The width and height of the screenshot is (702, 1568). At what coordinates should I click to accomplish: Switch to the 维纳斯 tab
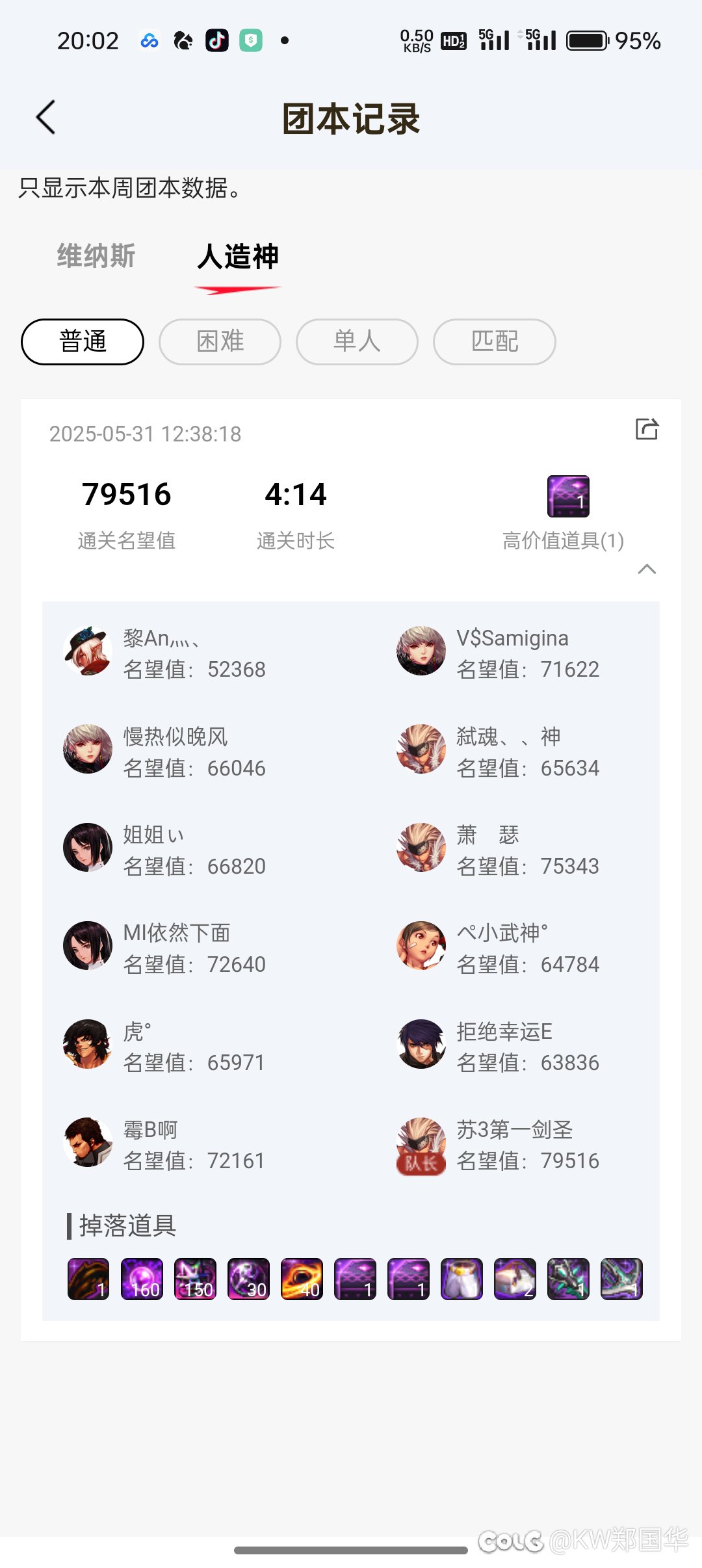pyautogui.click(x=96, y=256)
